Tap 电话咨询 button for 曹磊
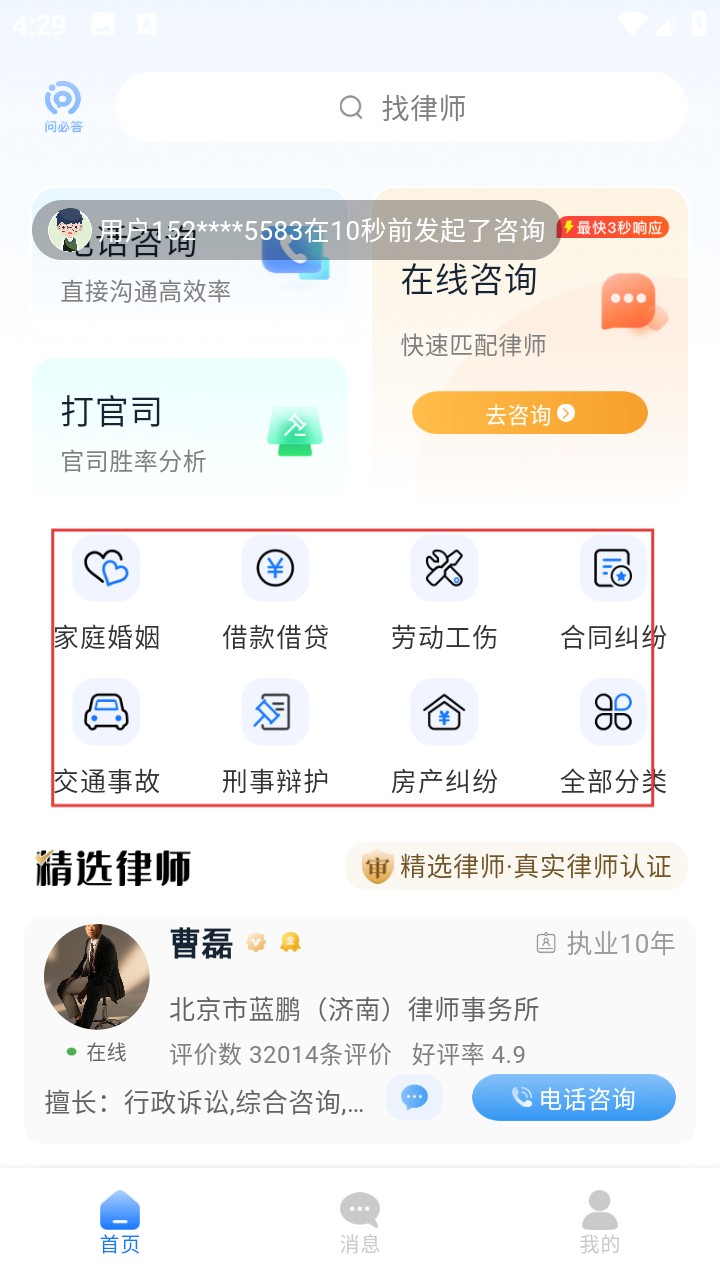 [574, 1098]
